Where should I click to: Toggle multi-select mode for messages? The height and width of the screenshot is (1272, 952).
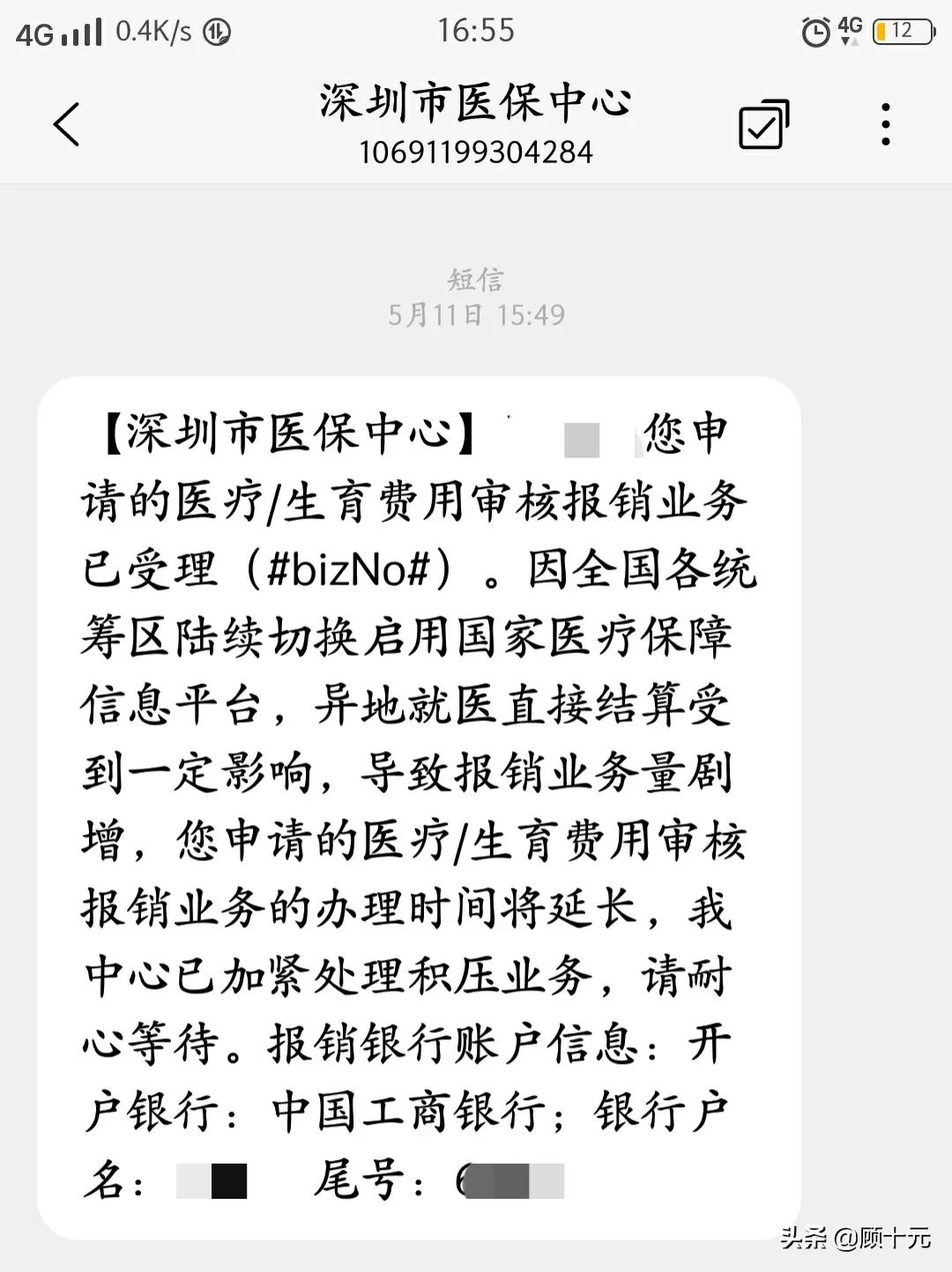(763, 124)
